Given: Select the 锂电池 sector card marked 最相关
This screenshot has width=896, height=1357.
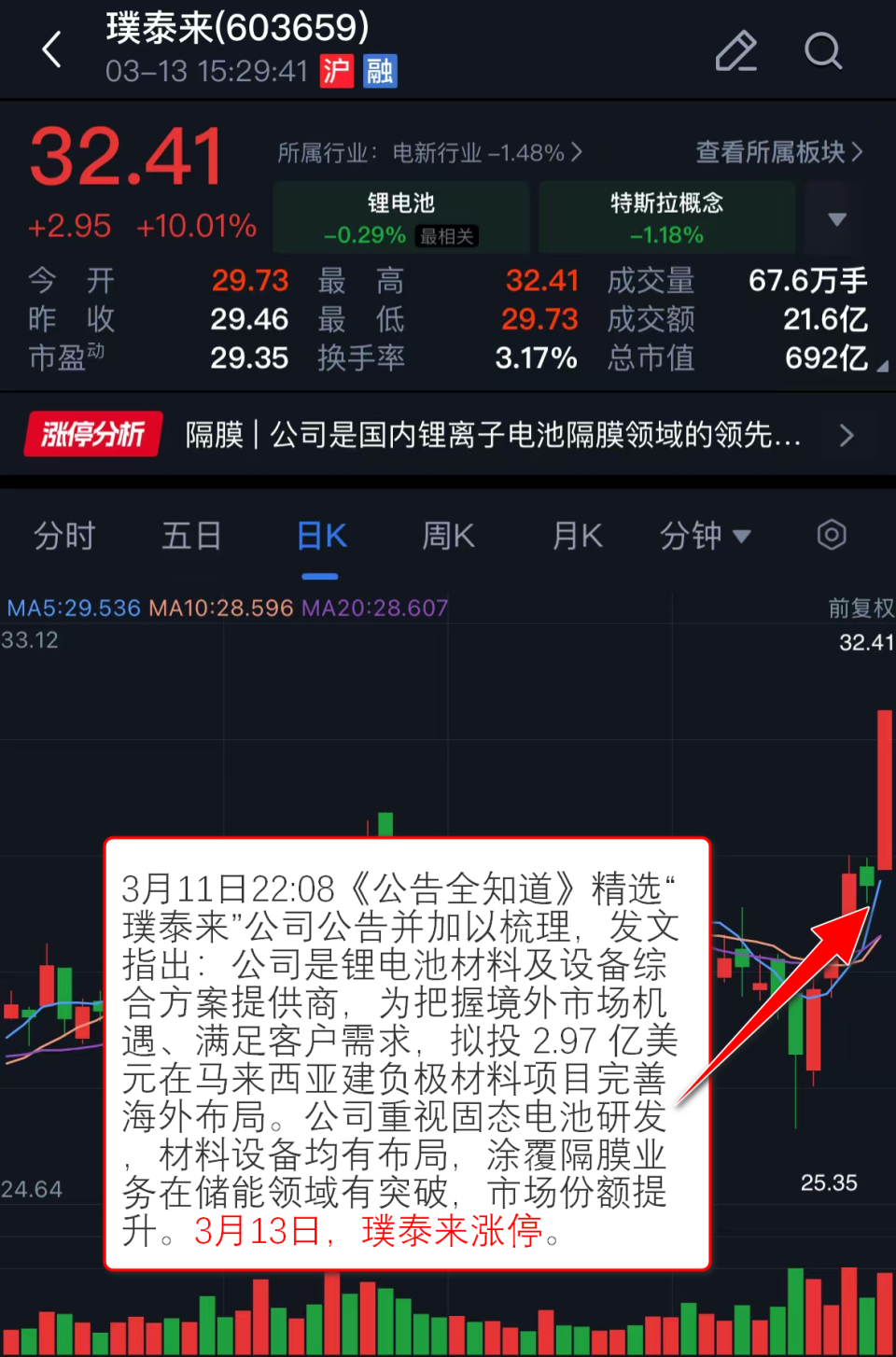Looking at the screenshot, I should click(401, 217).
